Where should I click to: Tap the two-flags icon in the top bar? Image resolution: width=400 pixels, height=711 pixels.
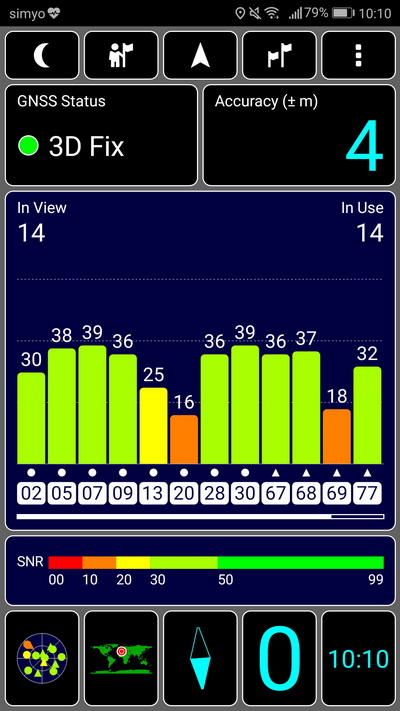(x=279, y=55)
